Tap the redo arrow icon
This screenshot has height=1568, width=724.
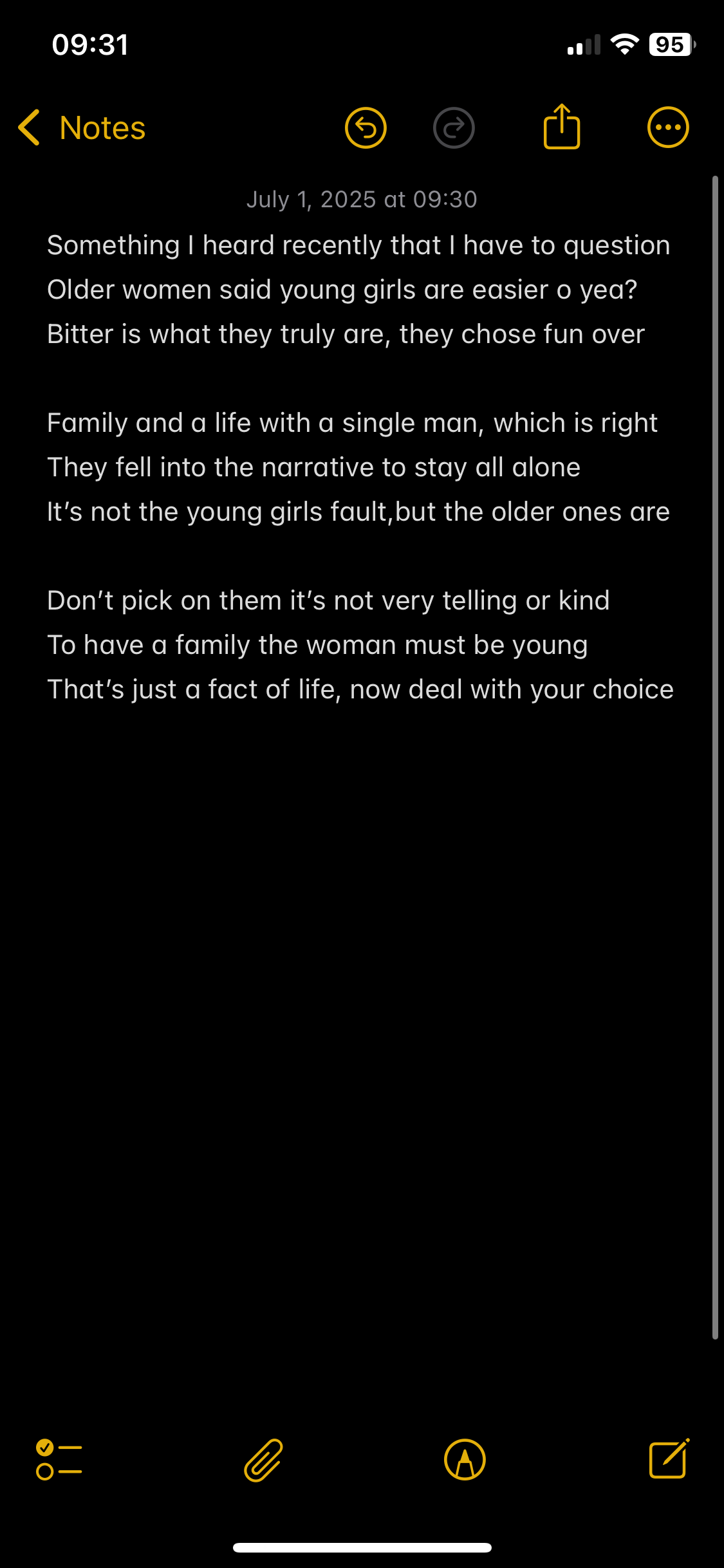[x=454, y=127]
